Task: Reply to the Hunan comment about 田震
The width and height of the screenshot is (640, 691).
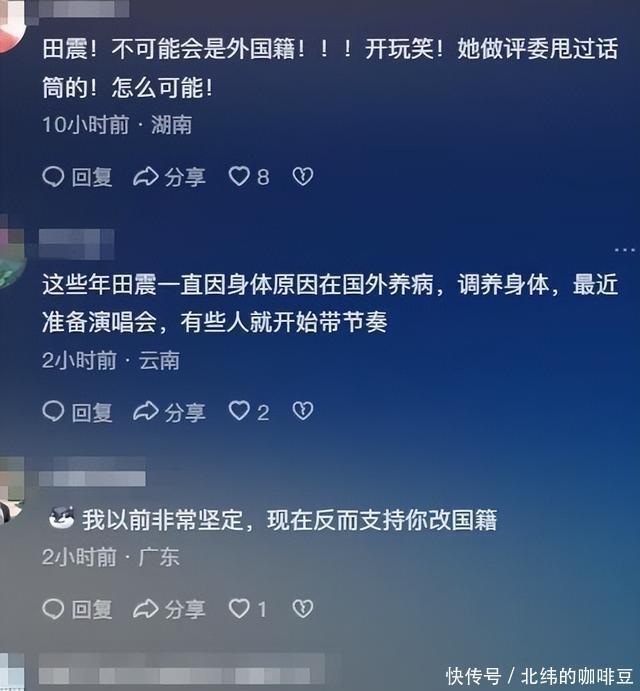Action: click(77, 177)
